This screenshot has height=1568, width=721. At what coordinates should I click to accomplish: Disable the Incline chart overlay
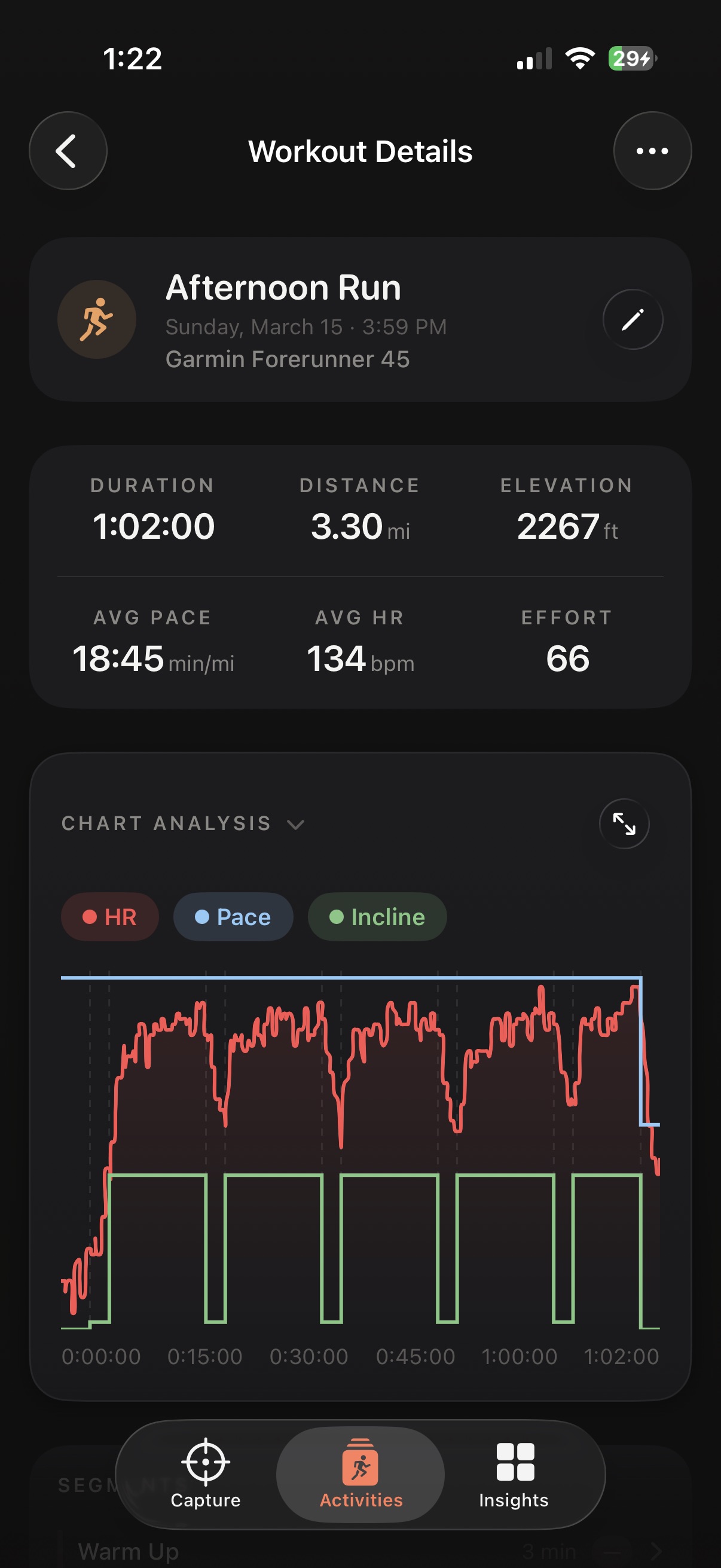click(377, 917)
